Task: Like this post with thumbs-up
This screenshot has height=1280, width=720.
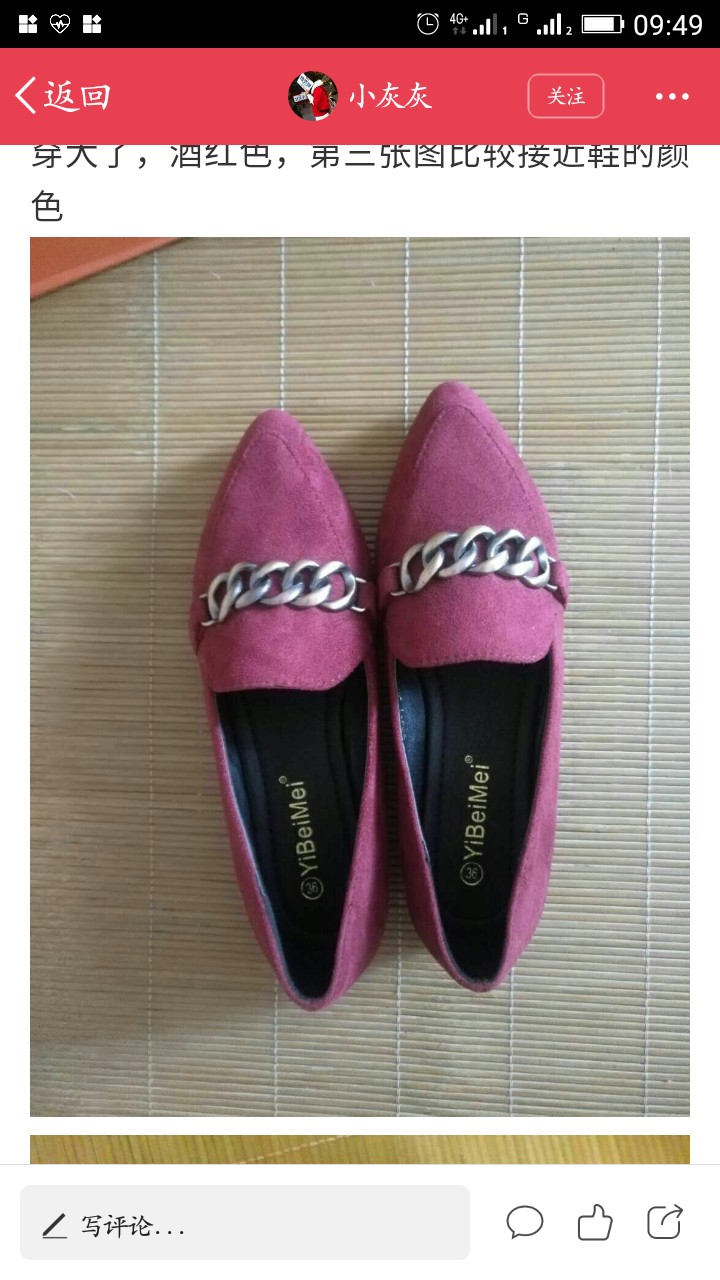Action: point(595,1222)
